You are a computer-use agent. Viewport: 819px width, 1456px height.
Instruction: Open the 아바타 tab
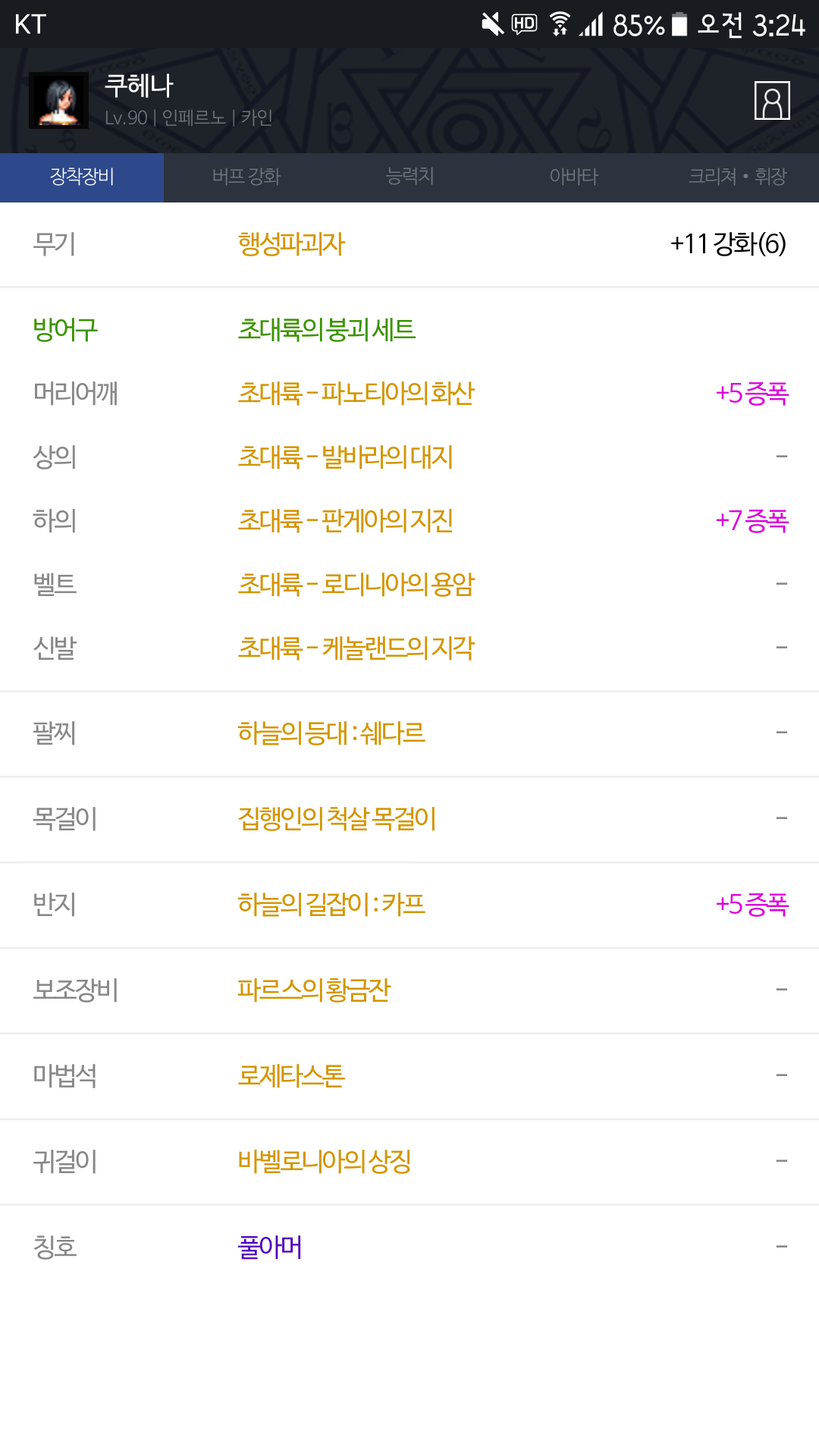point(573,177)
